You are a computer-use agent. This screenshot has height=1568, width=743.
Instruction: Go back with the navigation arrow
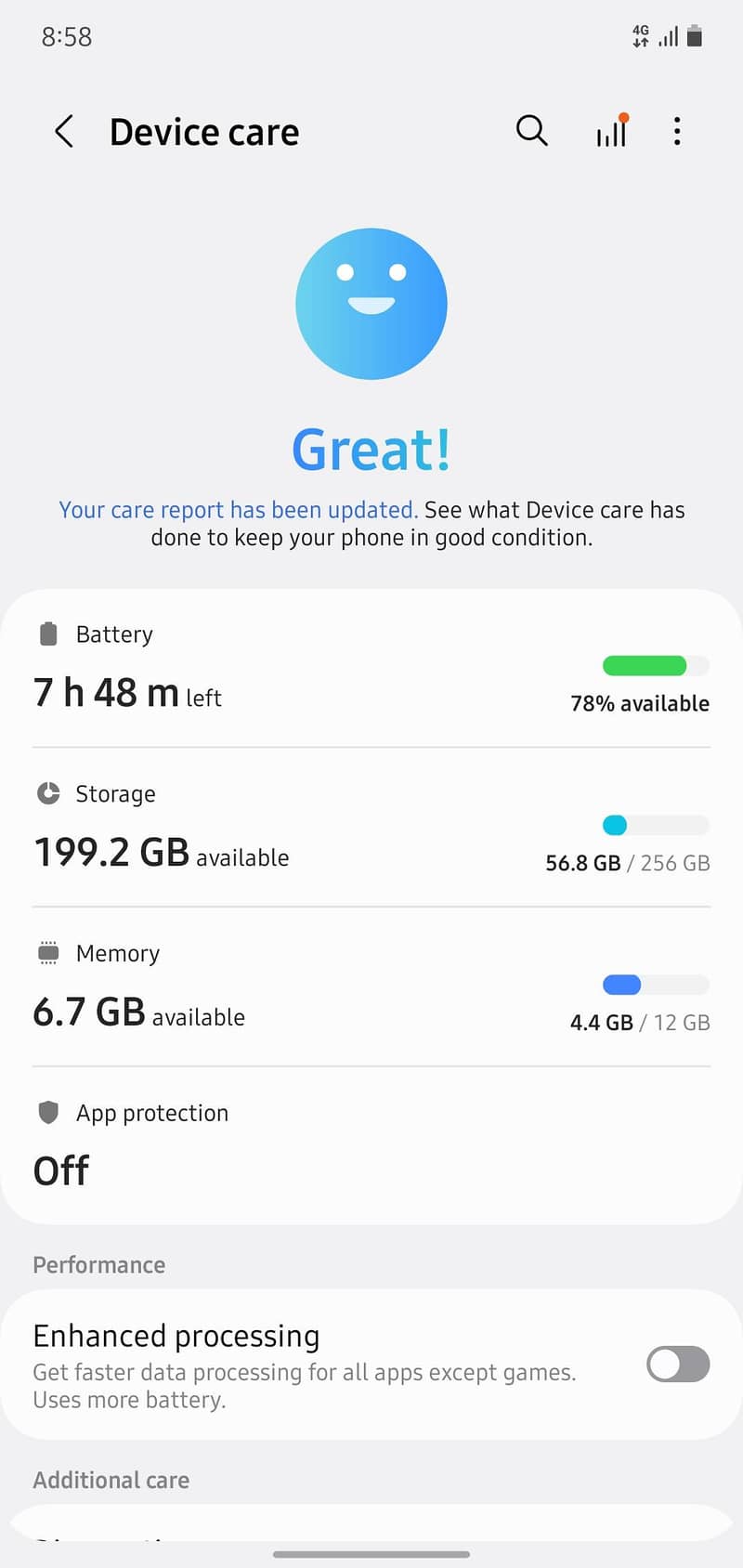[x=63, y=132]
